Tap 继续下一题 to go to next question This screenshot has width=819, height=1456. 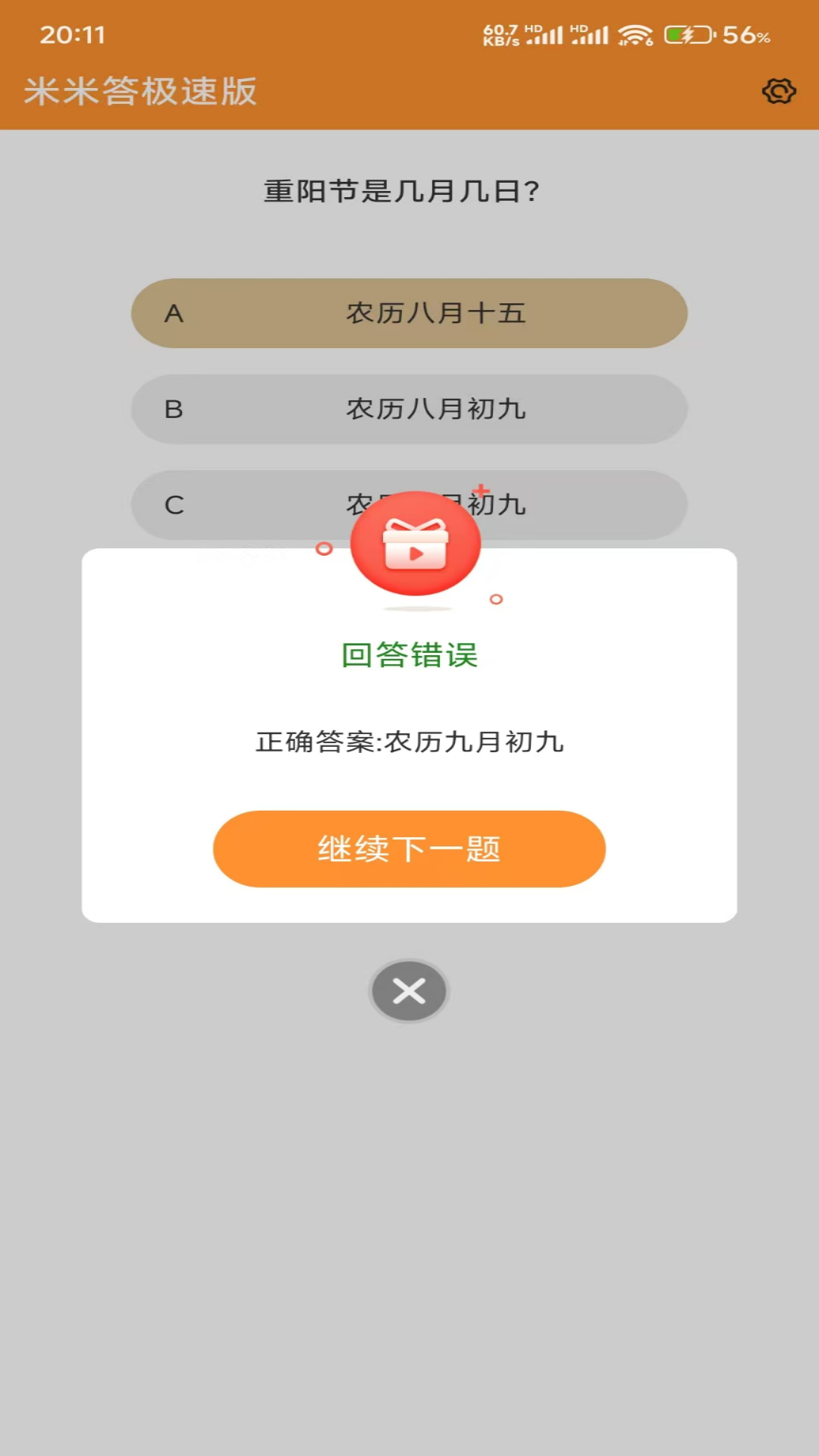409,849
